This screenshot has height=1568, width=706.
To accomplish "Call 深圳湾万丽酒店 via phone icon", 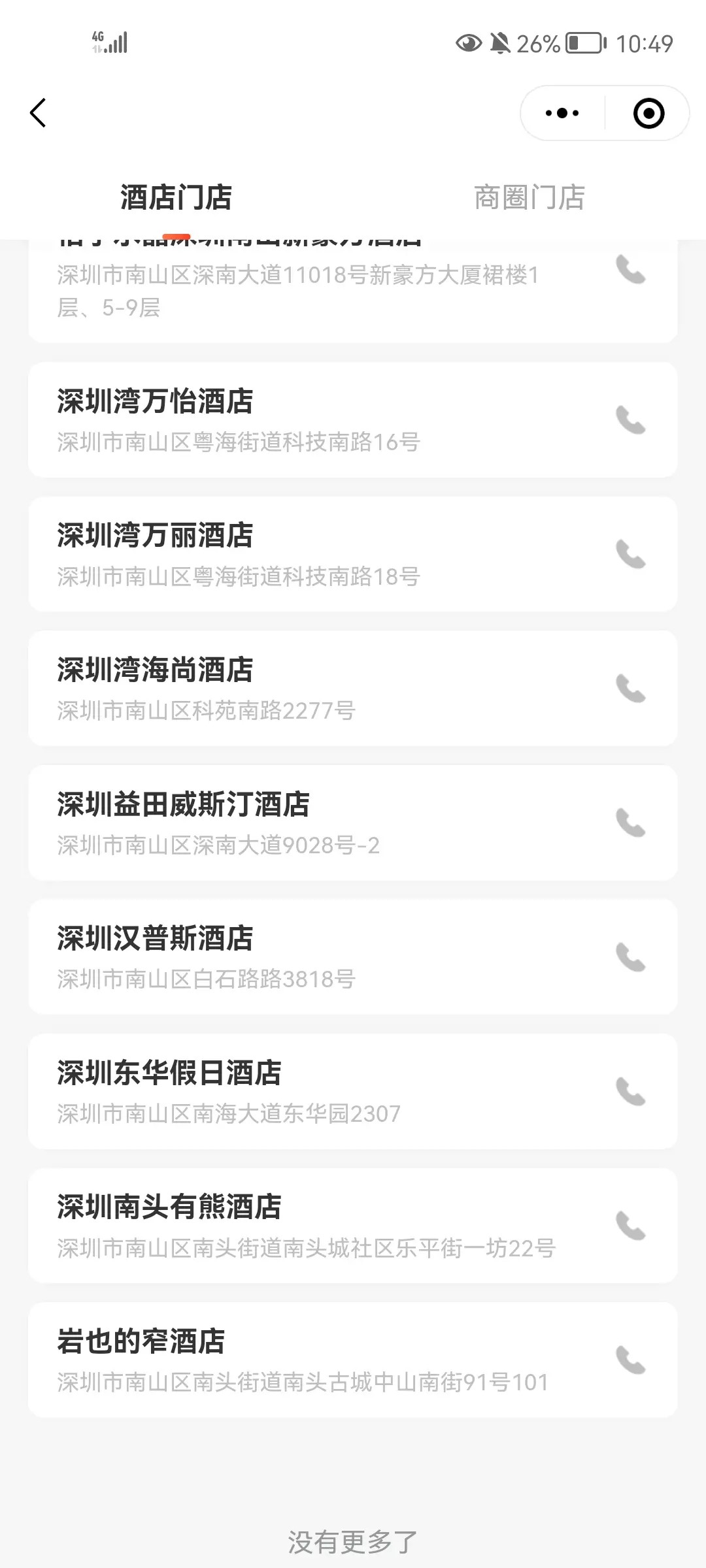I will click(631, 555).
